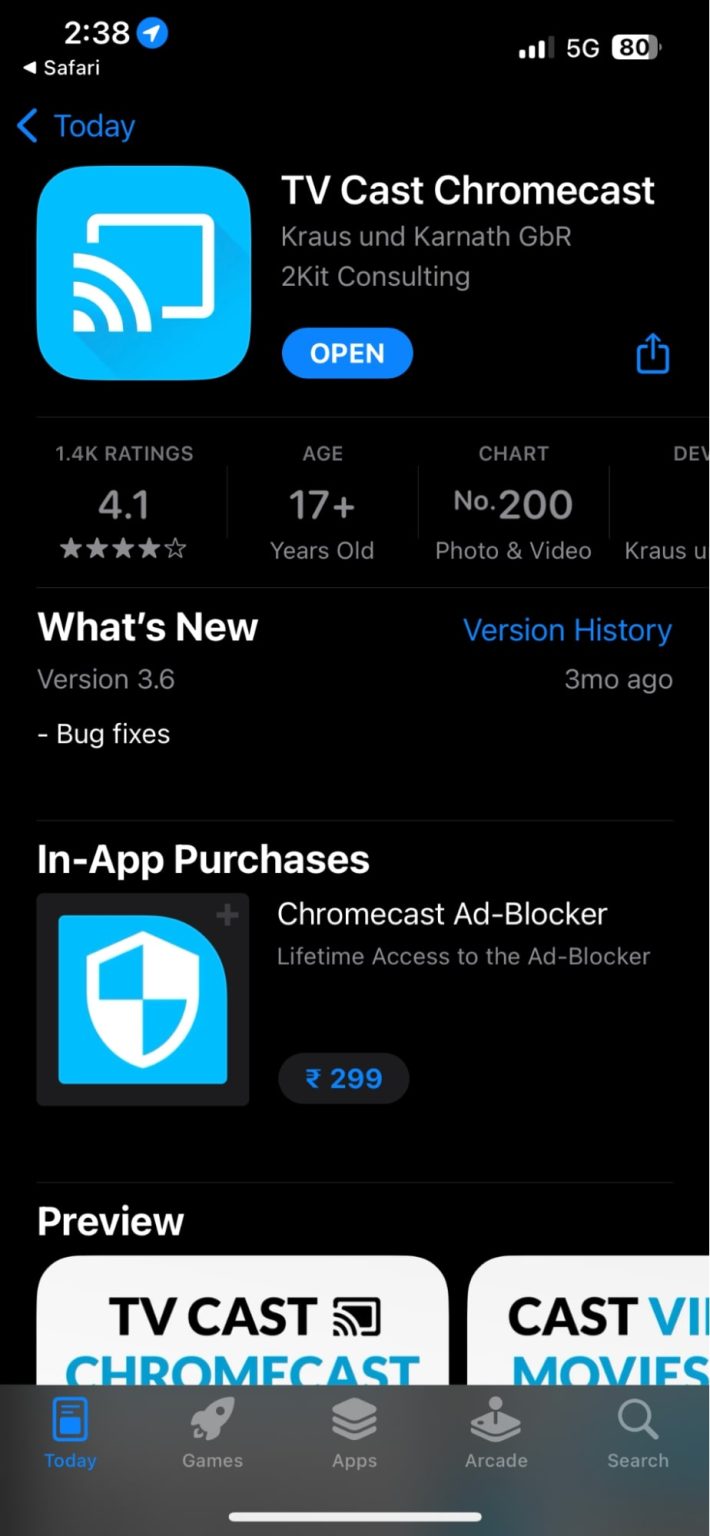The image size is (710, 1536).
Task: Open the TV Cast Chromecast app
Action: coord(347,354)
